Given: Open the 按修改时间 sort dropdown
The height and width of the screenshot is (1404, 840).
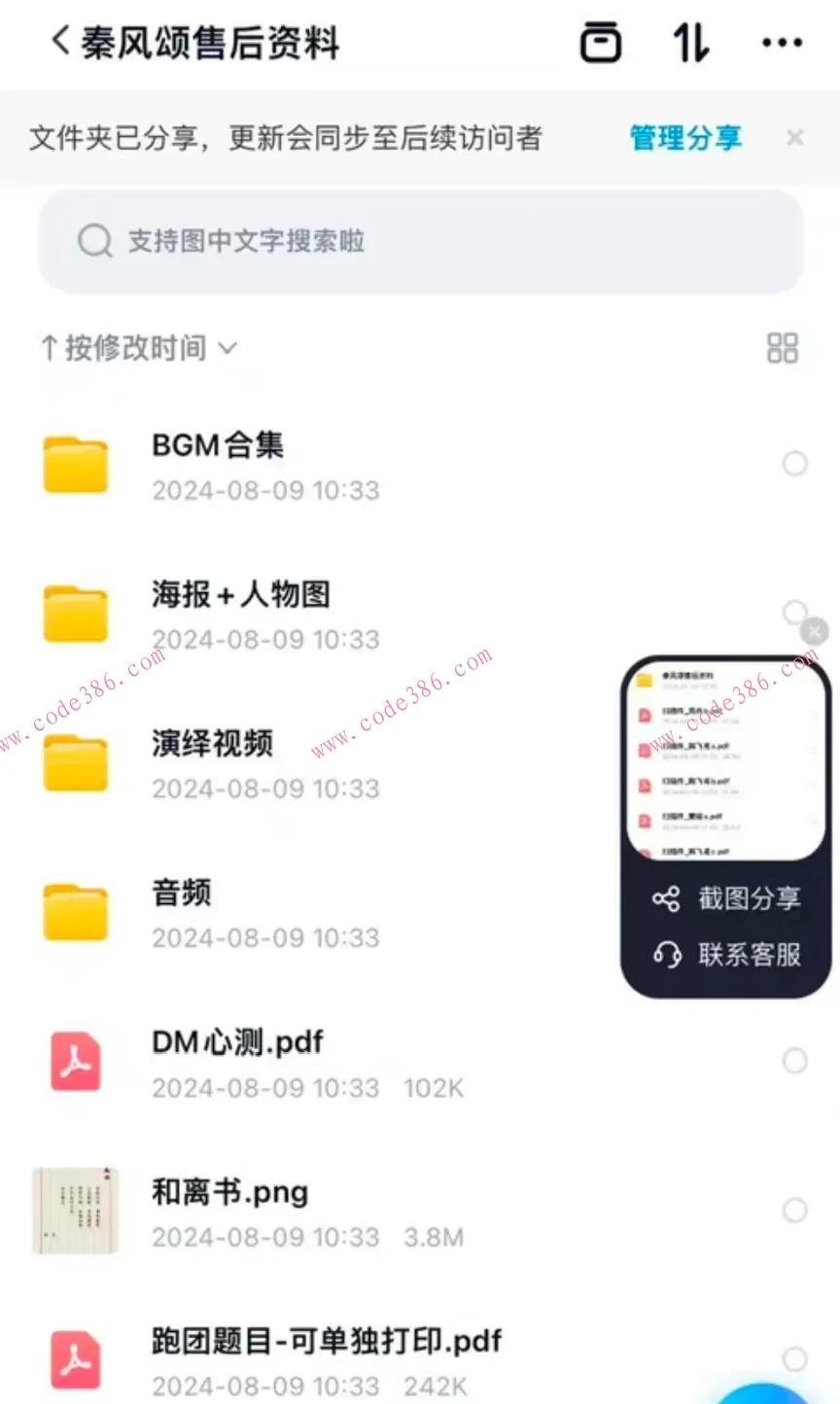Looking at the screenshot, I should [136, 347].
